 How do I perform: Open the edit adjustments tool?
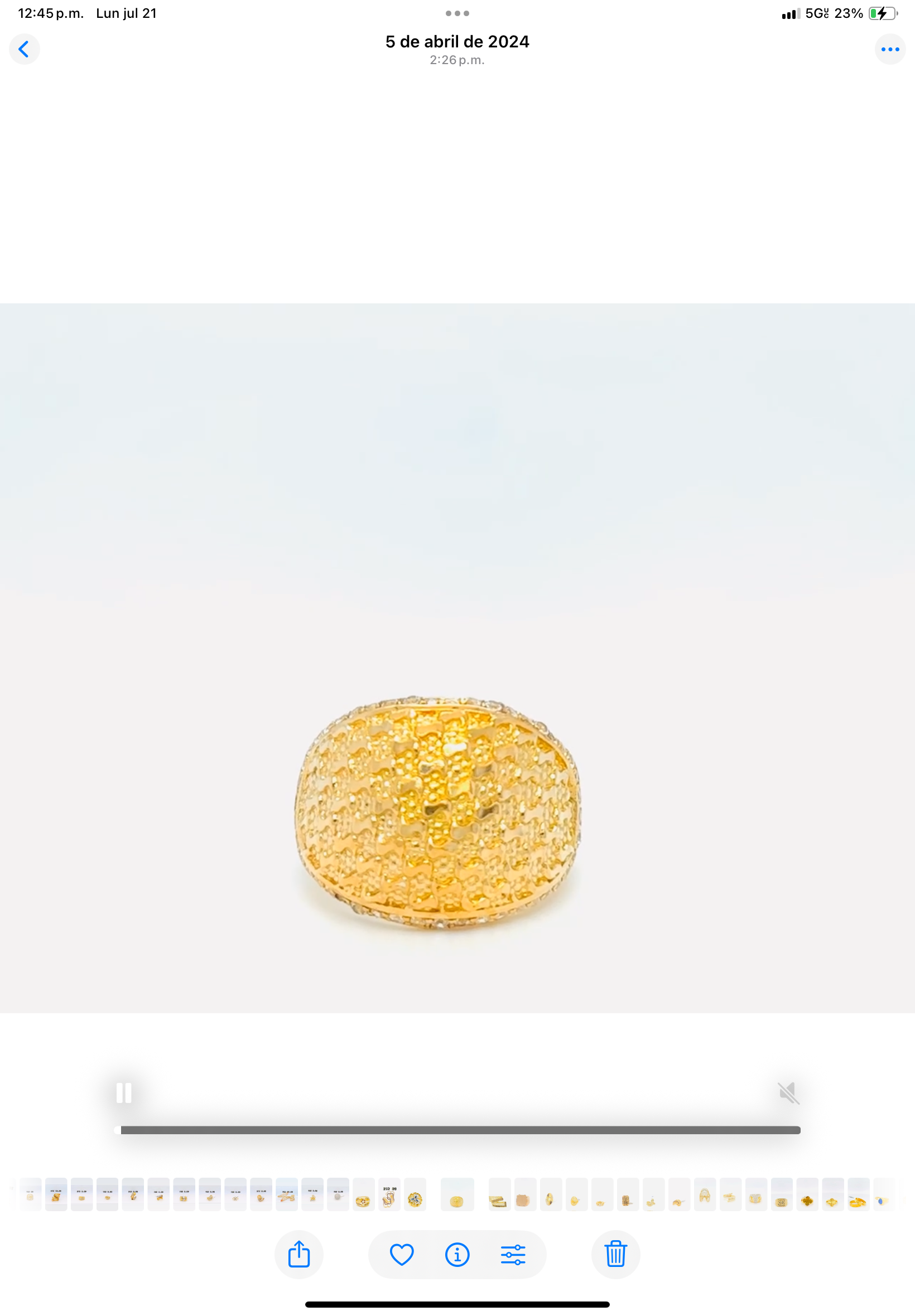coord(513,1254)
